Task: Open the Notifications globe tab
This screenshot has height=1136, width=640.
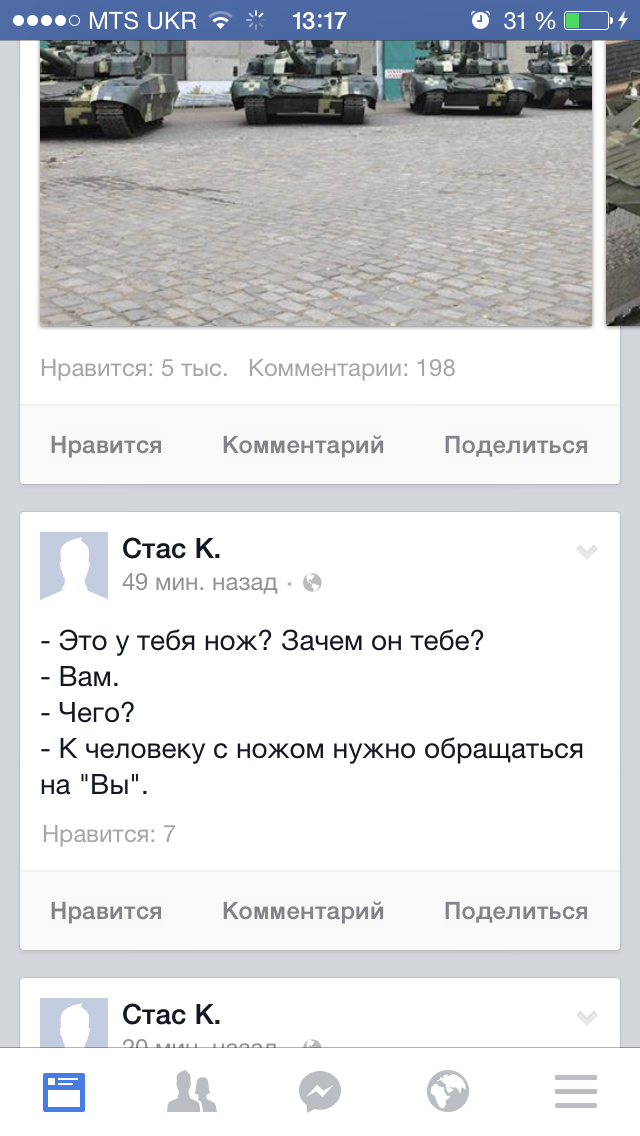Action: [x=448, y=1092]
